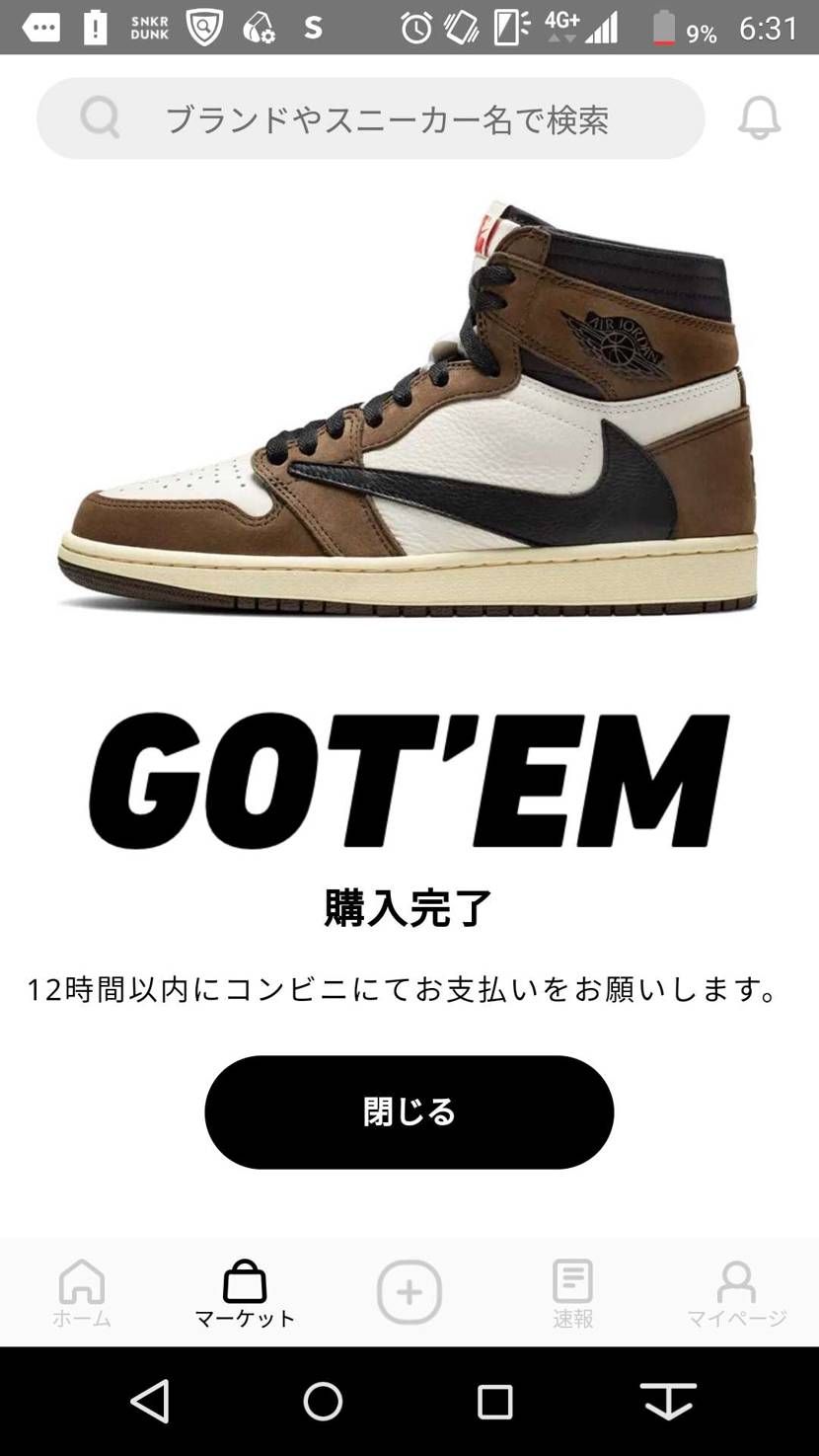Go to the 速報 news tab
819x1456 pixels.
pos(572,1292)
